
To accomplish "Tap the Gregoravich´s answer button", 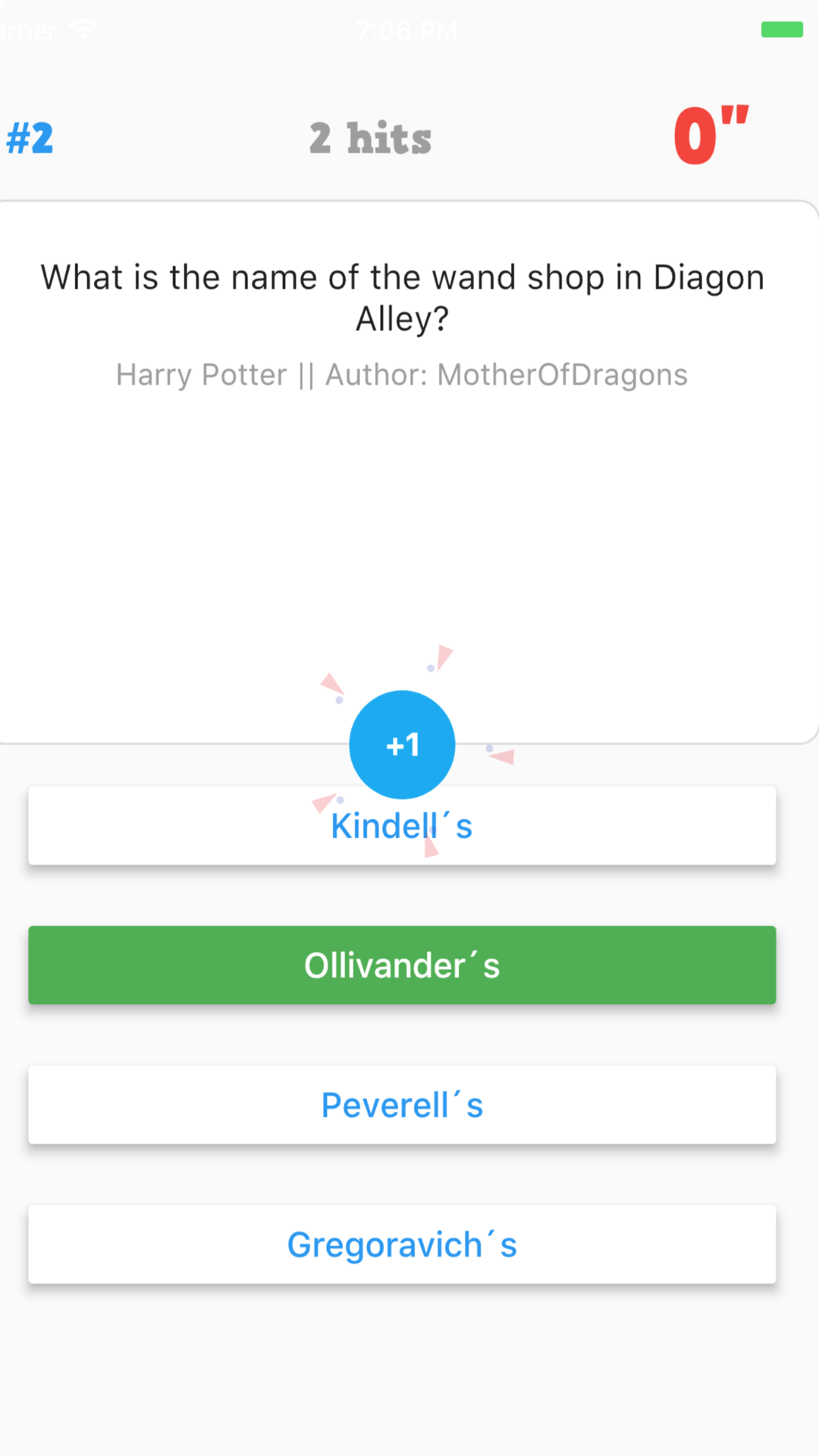I will pyautogui.click(x=402, y=1244).
